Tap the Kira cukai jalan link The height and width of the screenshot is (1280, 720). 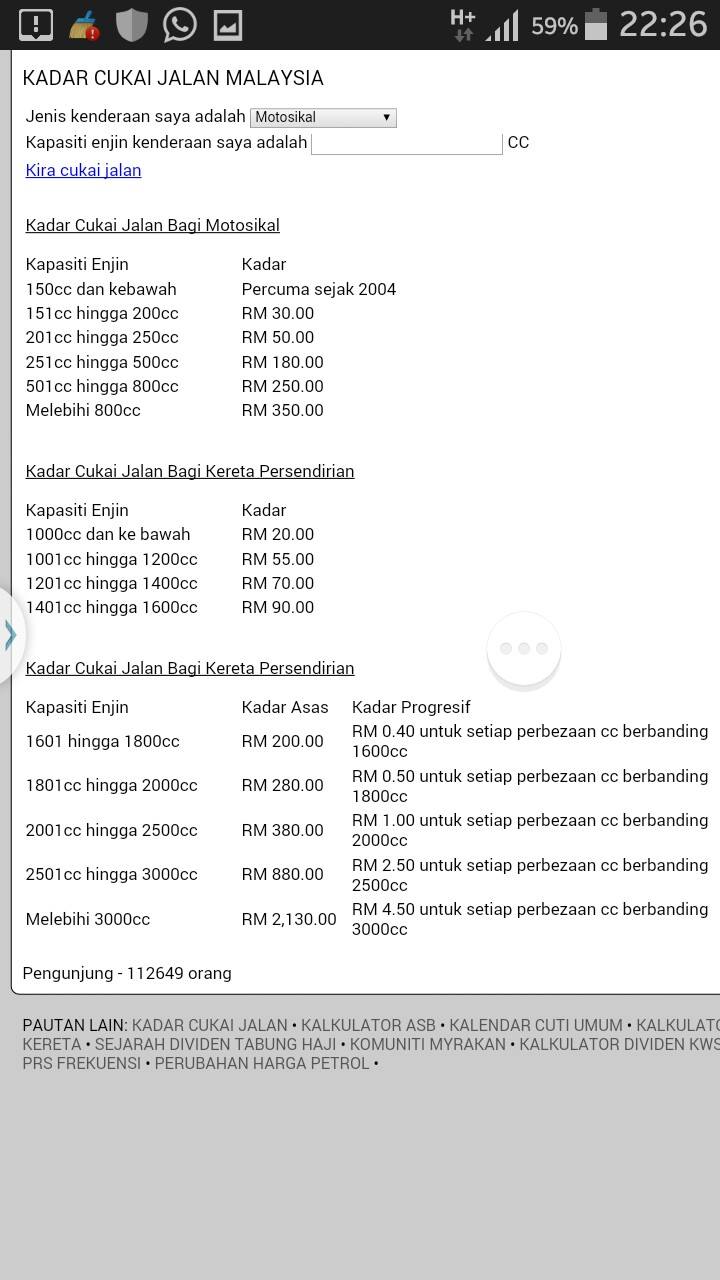83,170
